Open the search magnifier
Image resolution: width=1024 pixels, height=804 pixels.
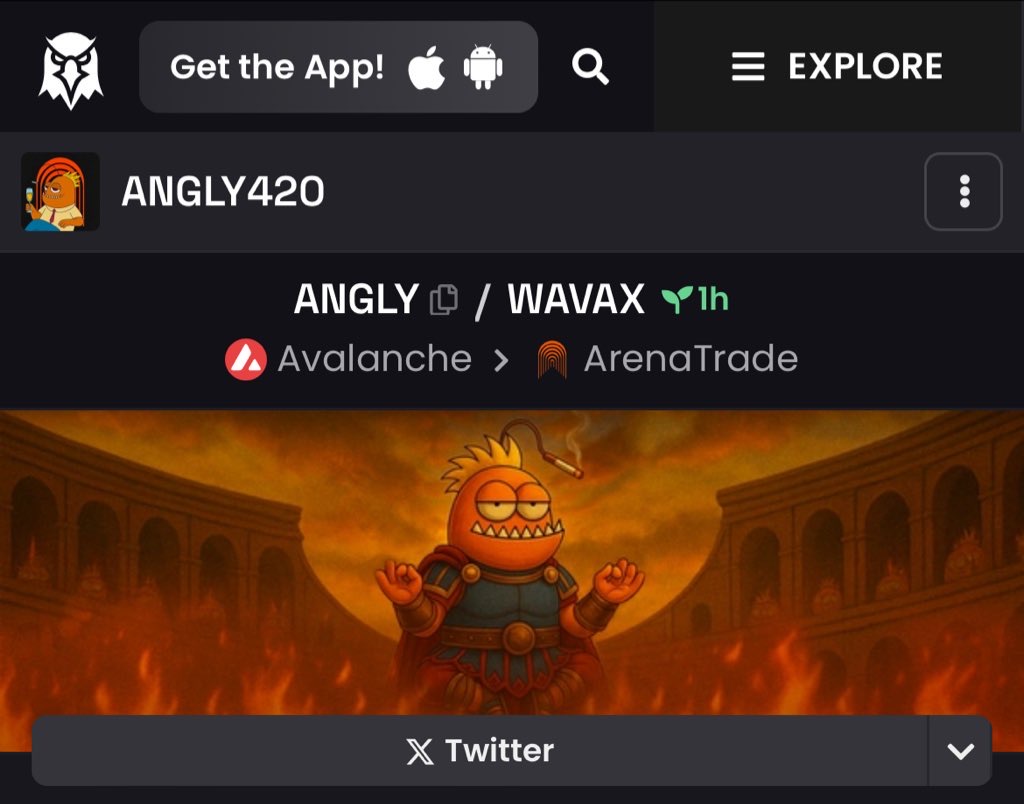(x=590, y=67)
